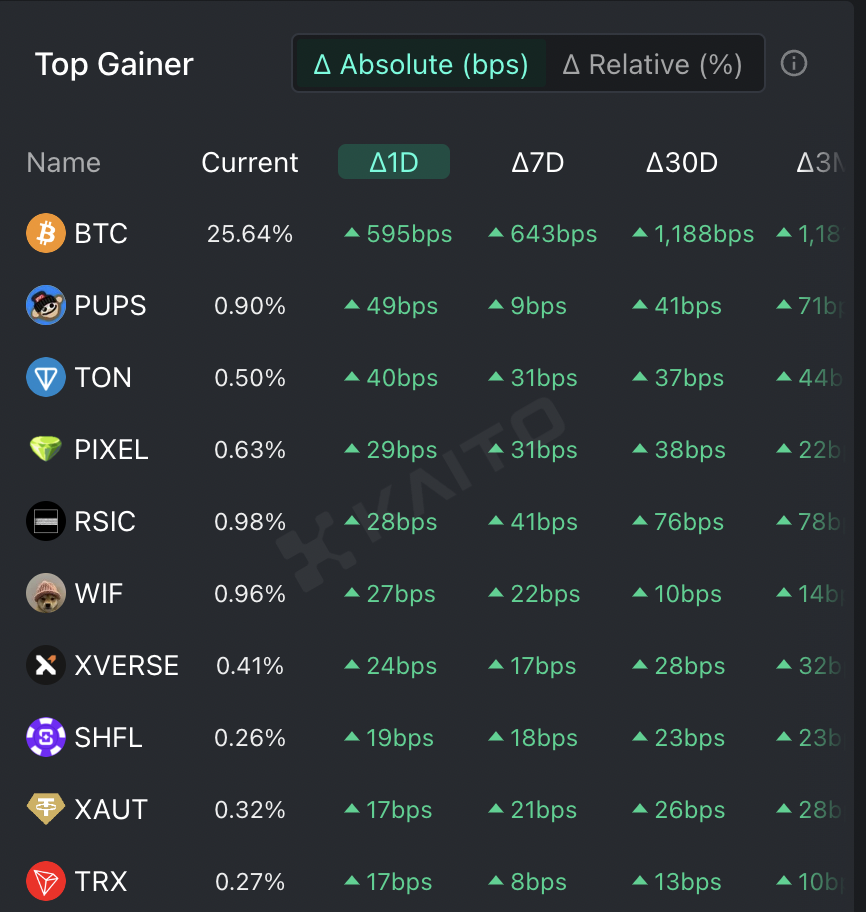Open the XAUT row
Viewport: 866px width, 912px height.
tap(110, 810)
